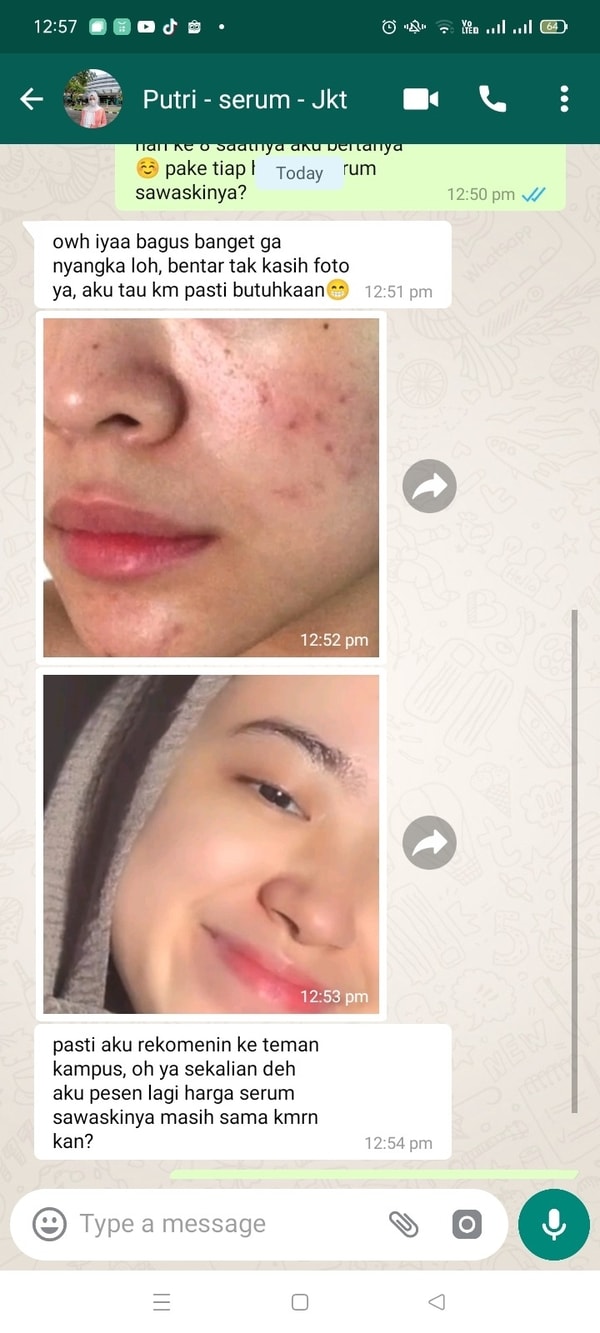Screen dimensions: 600x1333
Task: Go back to the chat list
Action: (32, 99)
